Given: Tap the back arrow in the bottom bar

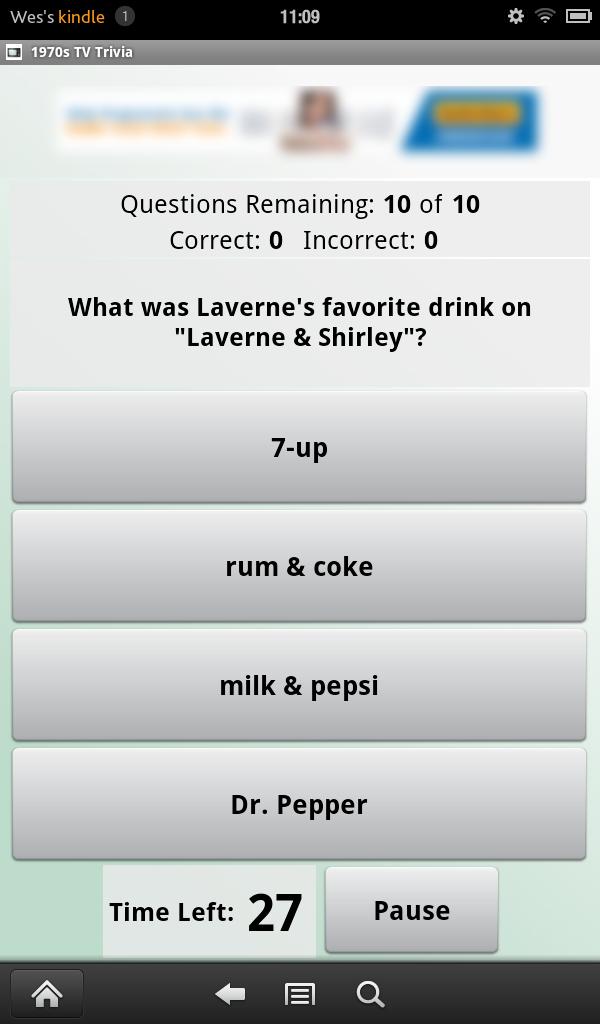Looking at the screenshot, I should (x=231, y=994).
